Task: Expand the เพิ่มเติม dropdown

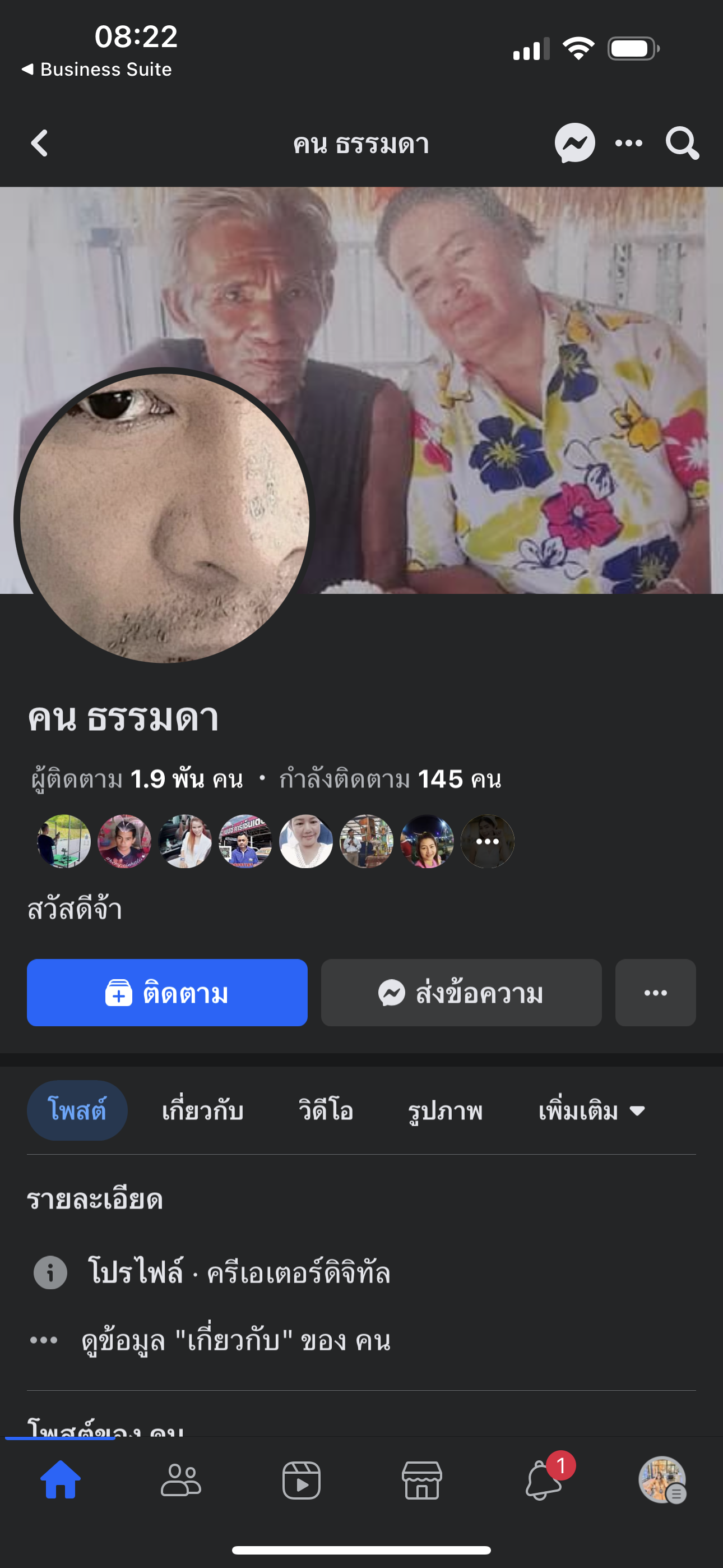Action: (591, 1110)
